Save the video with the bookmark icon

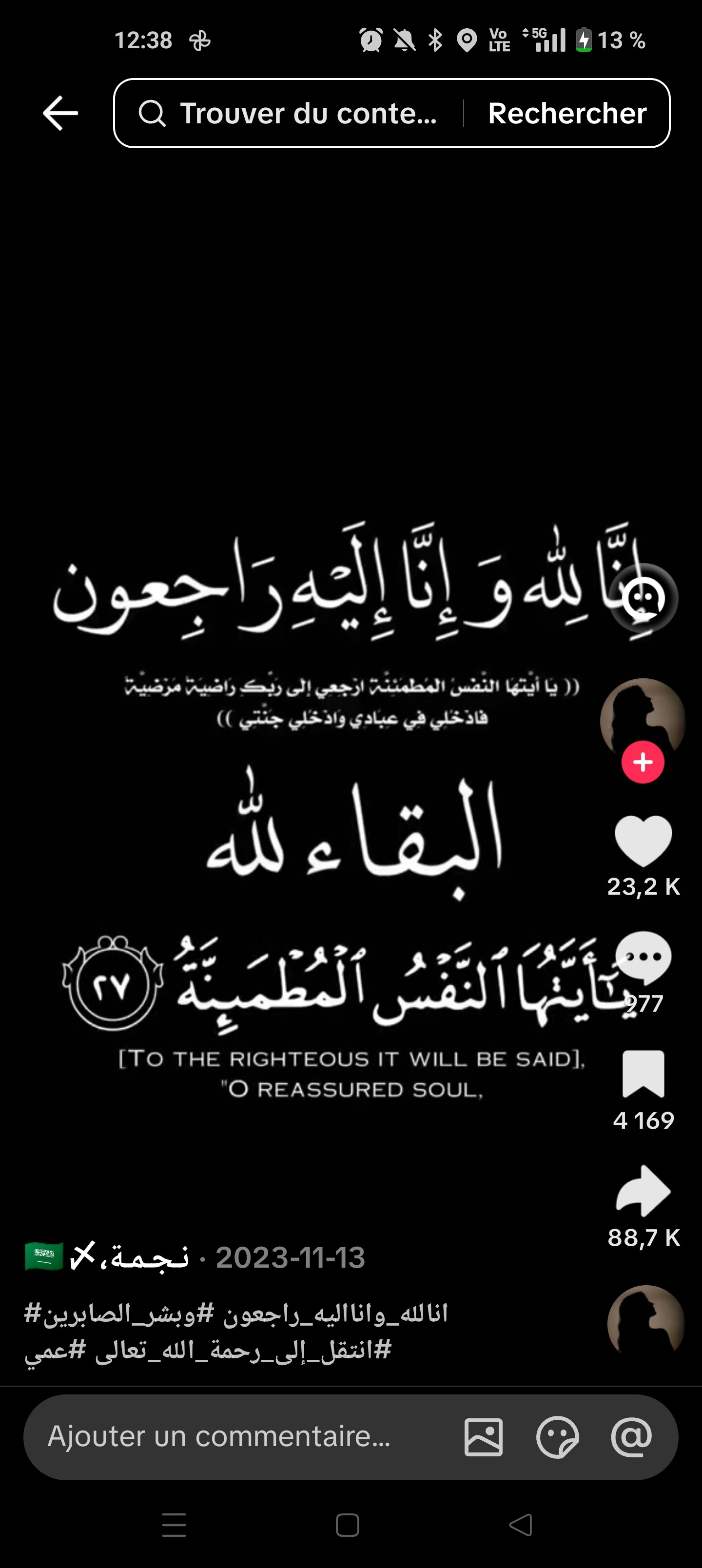point(643,1073)
